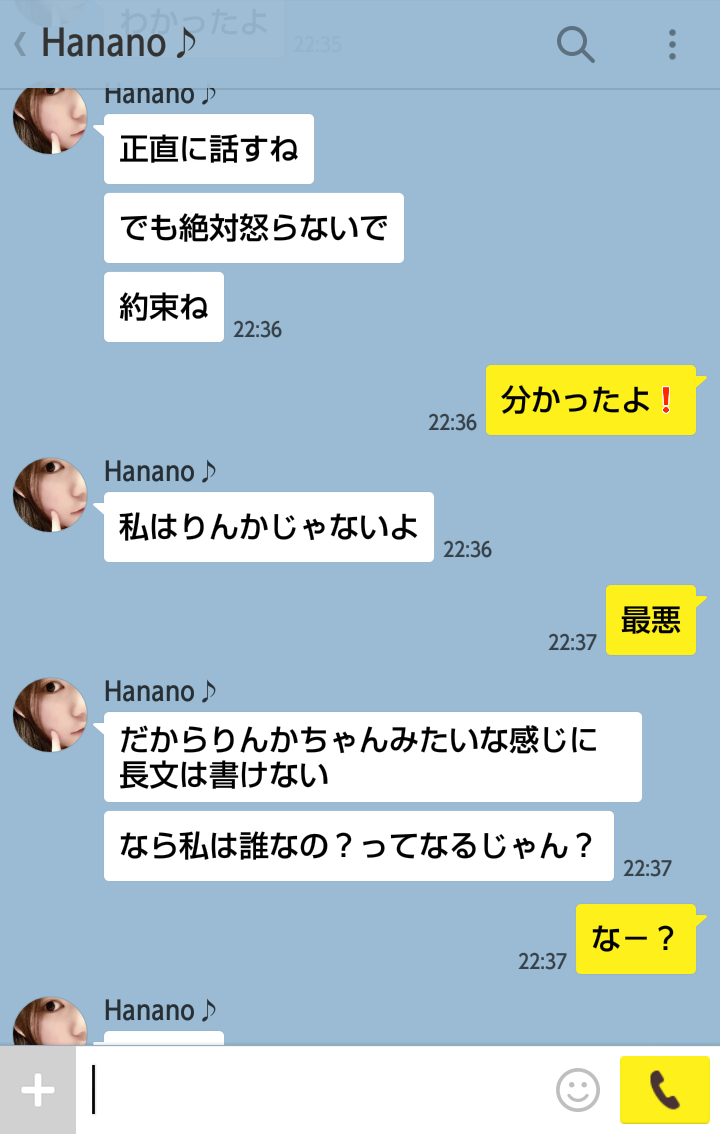Screen dimensions: 720x1134
Task: Select the 約束ね message bubble
Action: coord(163,307)
